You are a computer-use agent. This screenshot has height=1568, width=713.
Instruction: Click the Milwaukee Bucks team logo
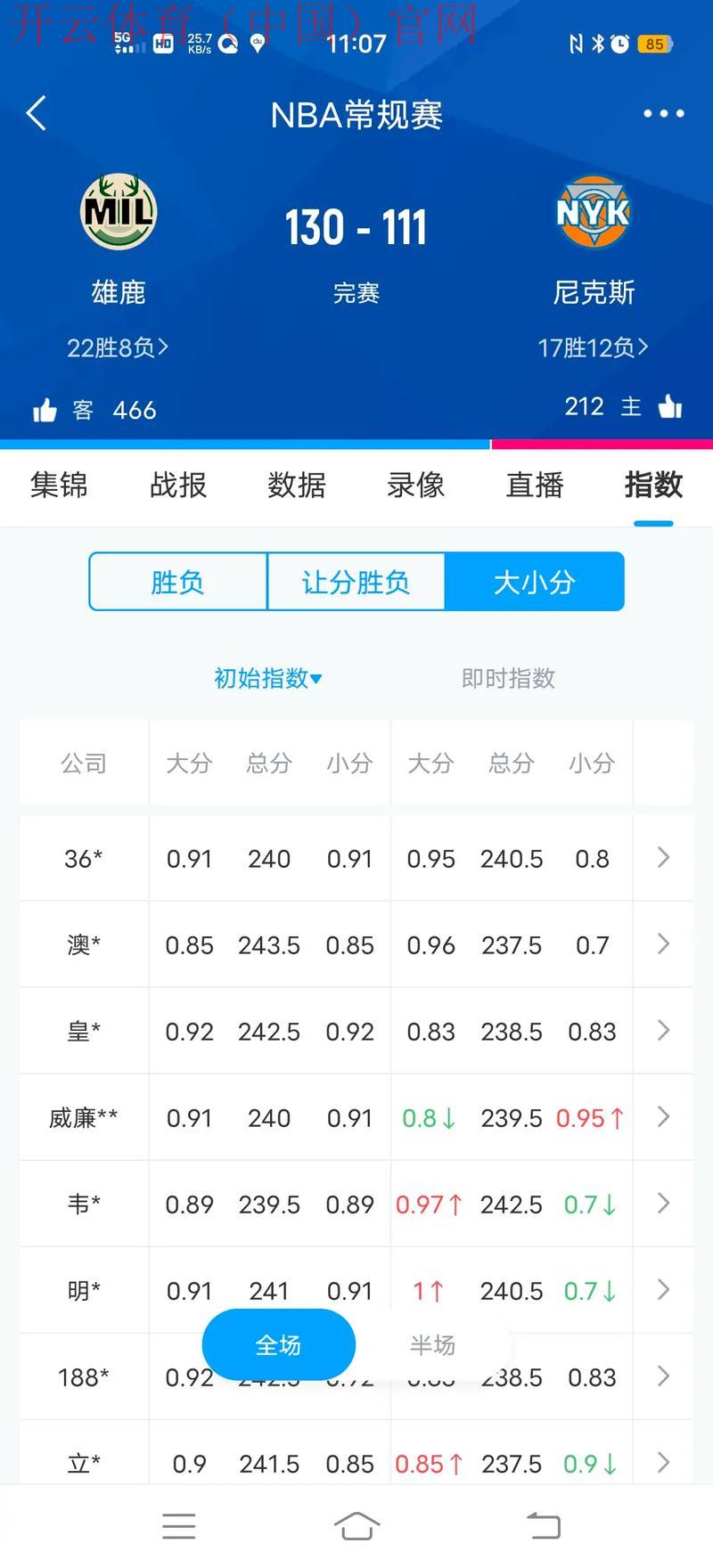pyautogui.click(x=120, y=212)
